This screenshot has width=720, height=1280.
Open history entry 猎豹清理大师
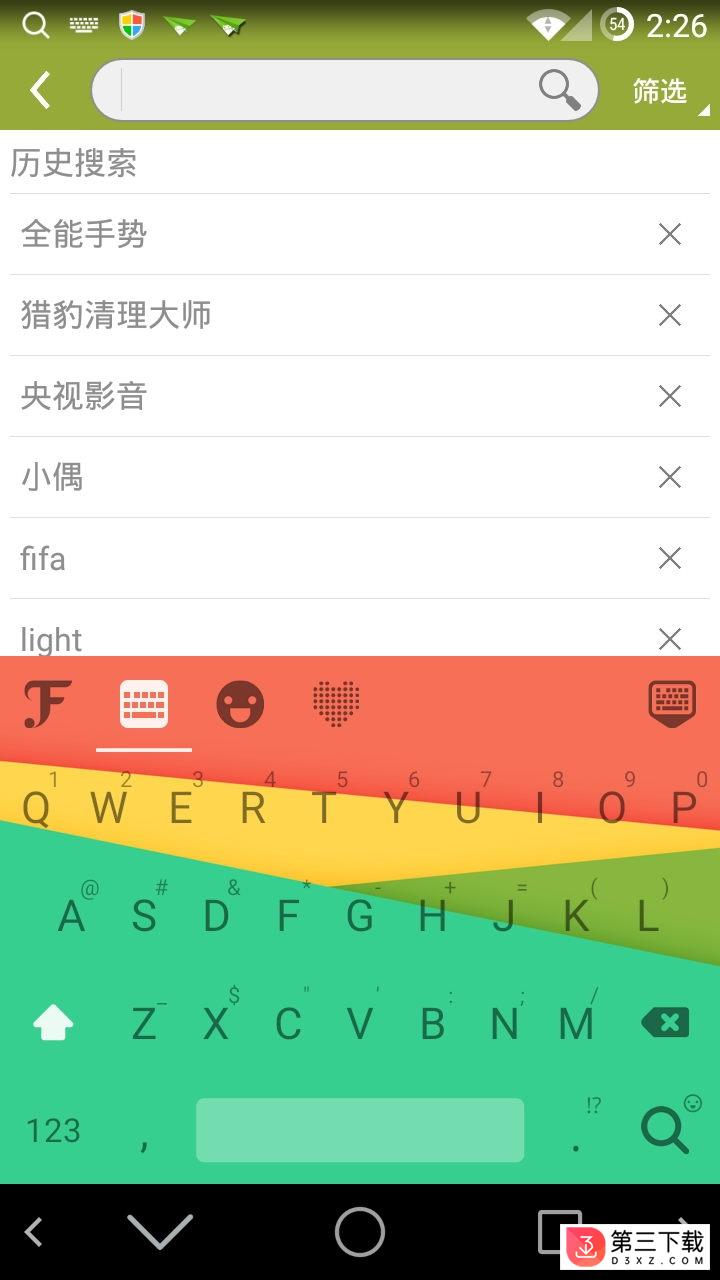coord(116,315)
